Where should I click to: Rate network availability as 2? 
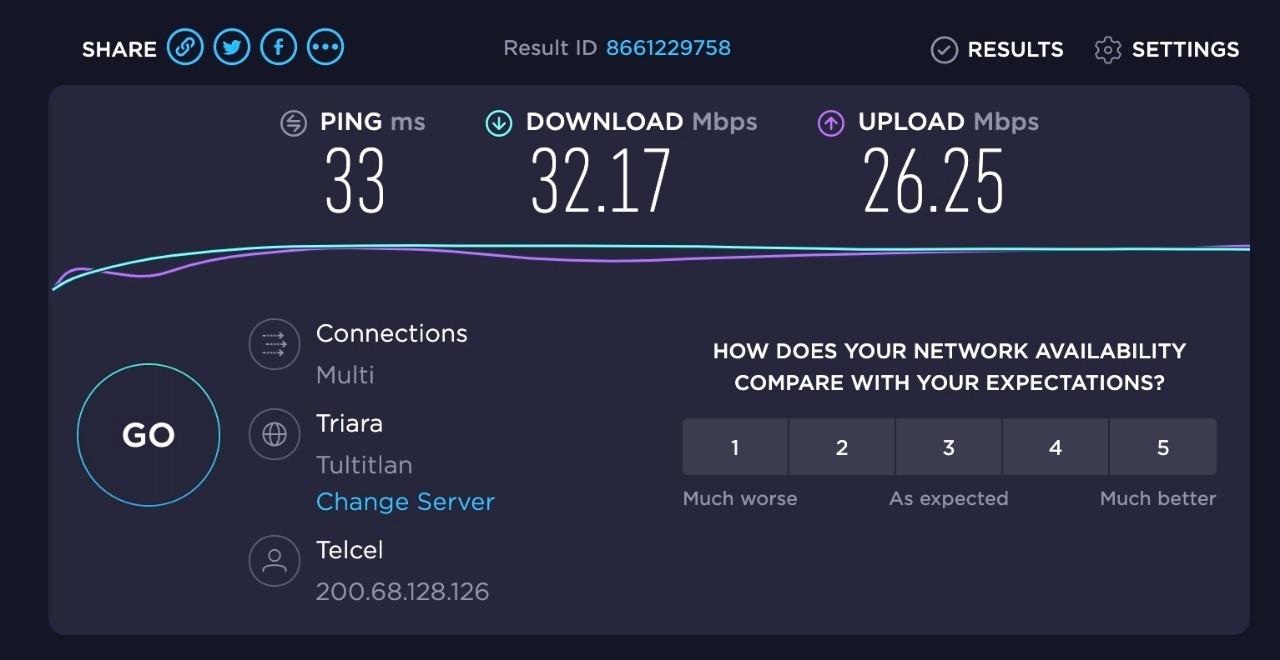pyautogui.click(x=842, y=447)
